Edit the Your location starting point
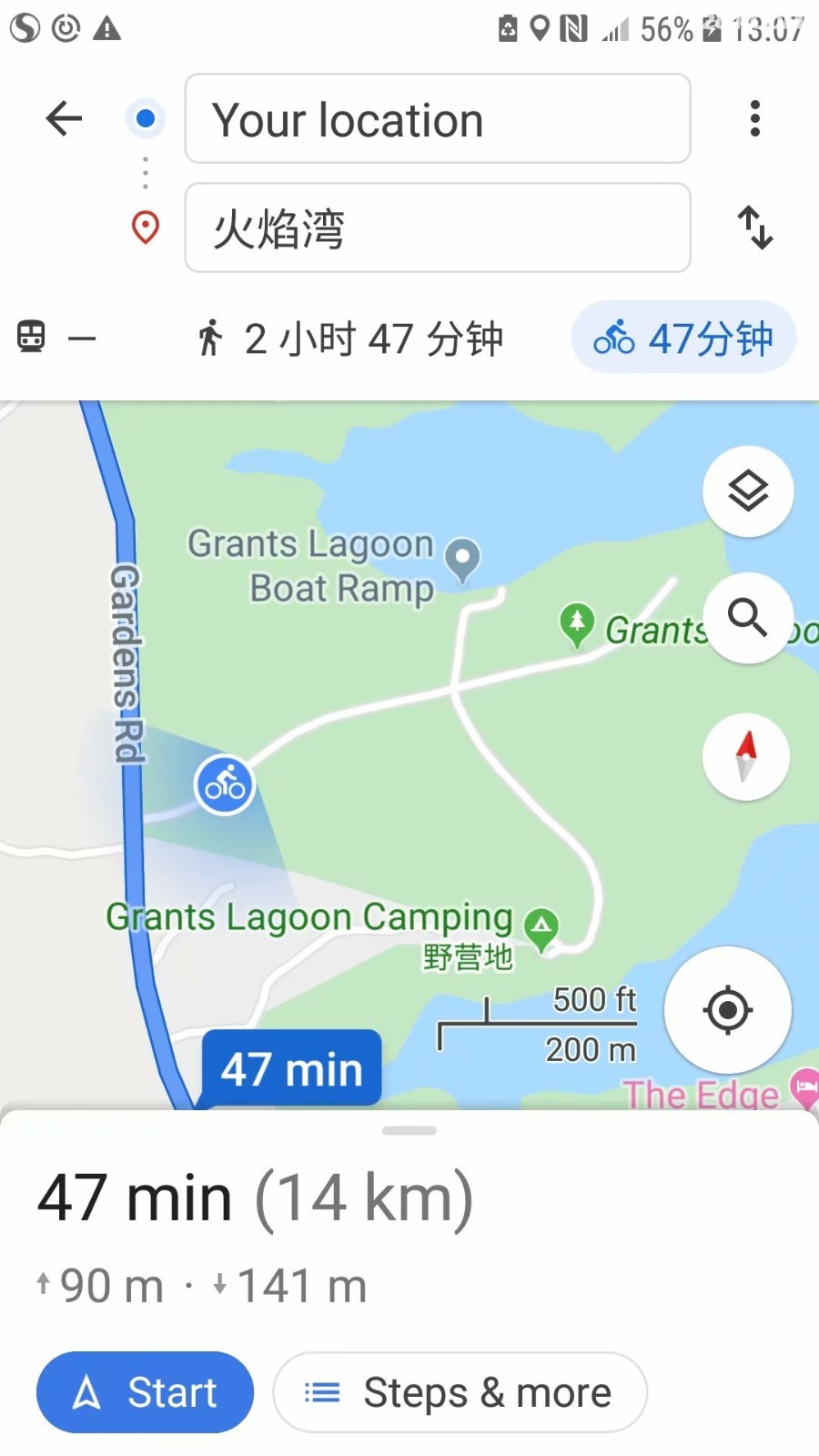819x1456 pixels. (x=438, y=118)
